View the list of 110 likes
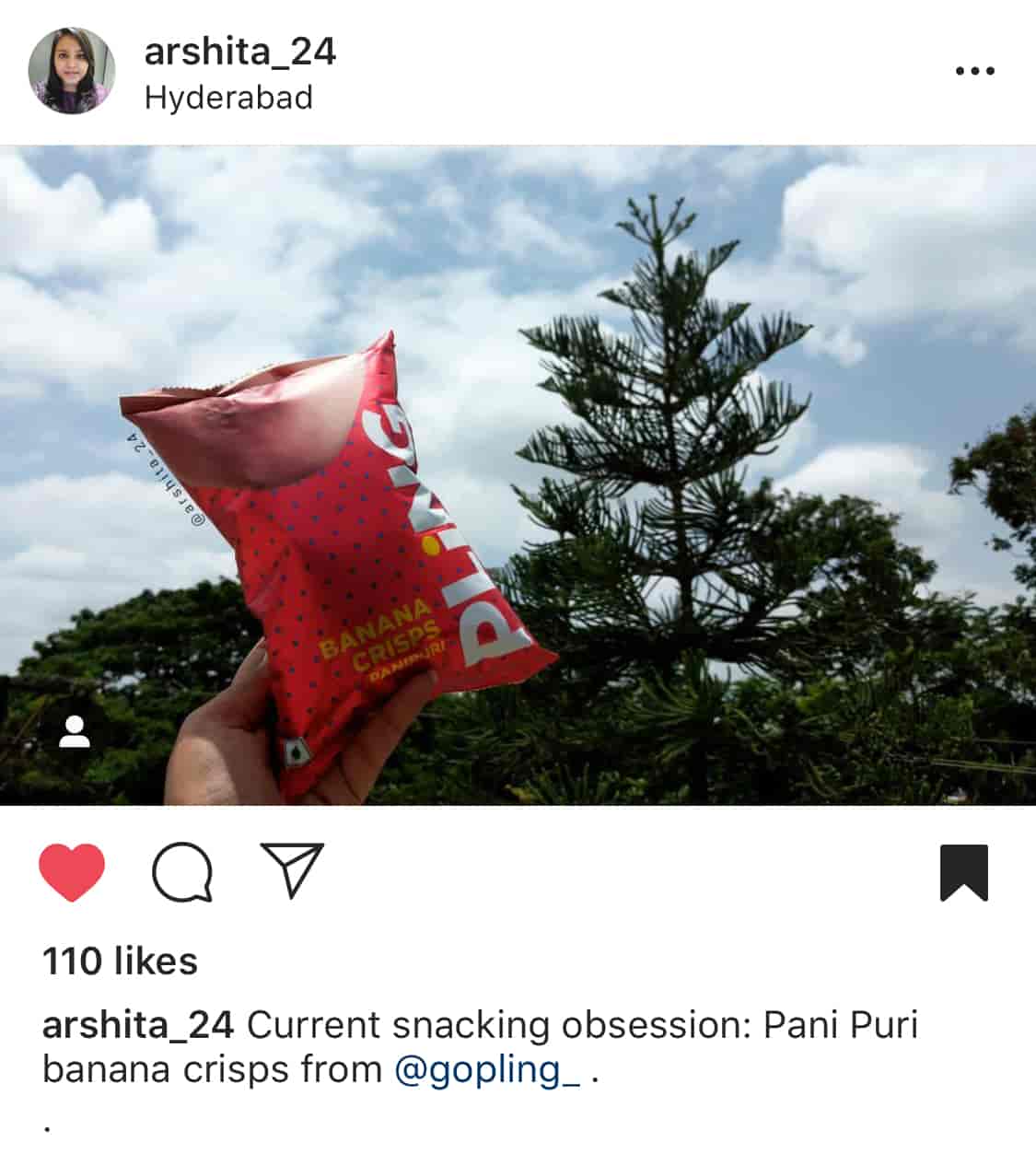Image resolution: width=1036 pixels, height=1165 pixels. tap(120, 961)
